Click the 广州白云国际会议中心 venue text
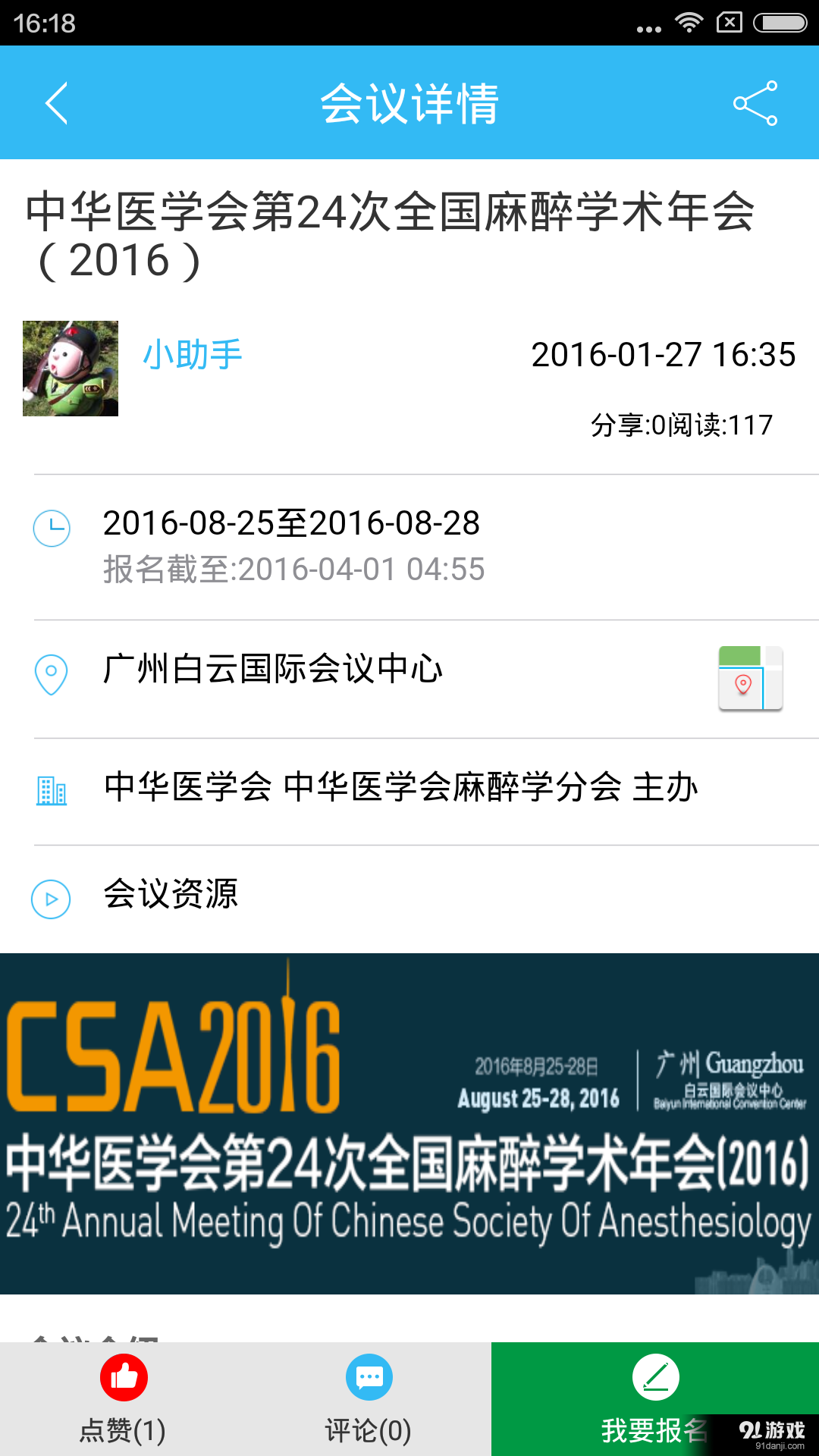The height and width of the screenshot is (1456, 819). click(273, 669)
